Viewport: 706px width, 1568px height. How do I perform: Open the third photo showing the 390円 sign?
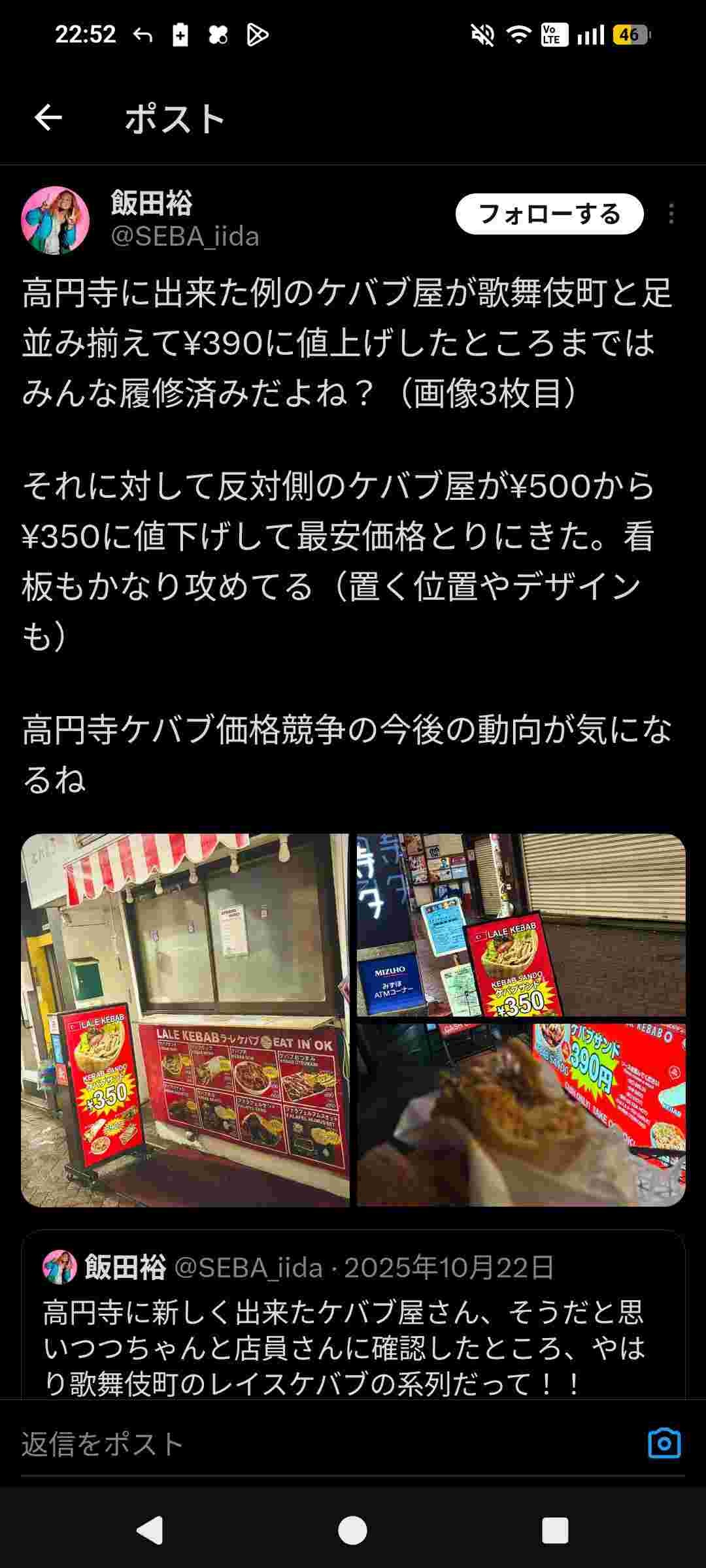pos(521,1114)
